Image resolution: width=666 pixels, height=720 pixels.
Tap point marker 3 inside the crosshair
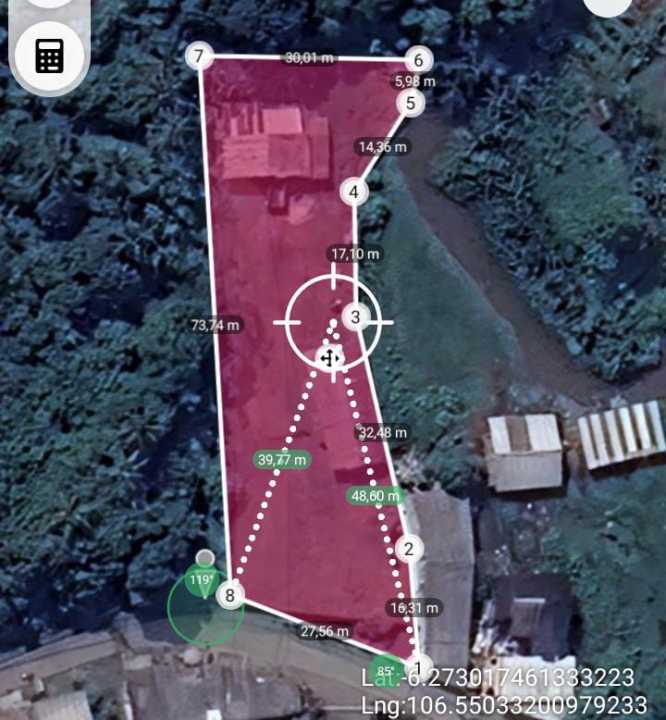(356, 318)
